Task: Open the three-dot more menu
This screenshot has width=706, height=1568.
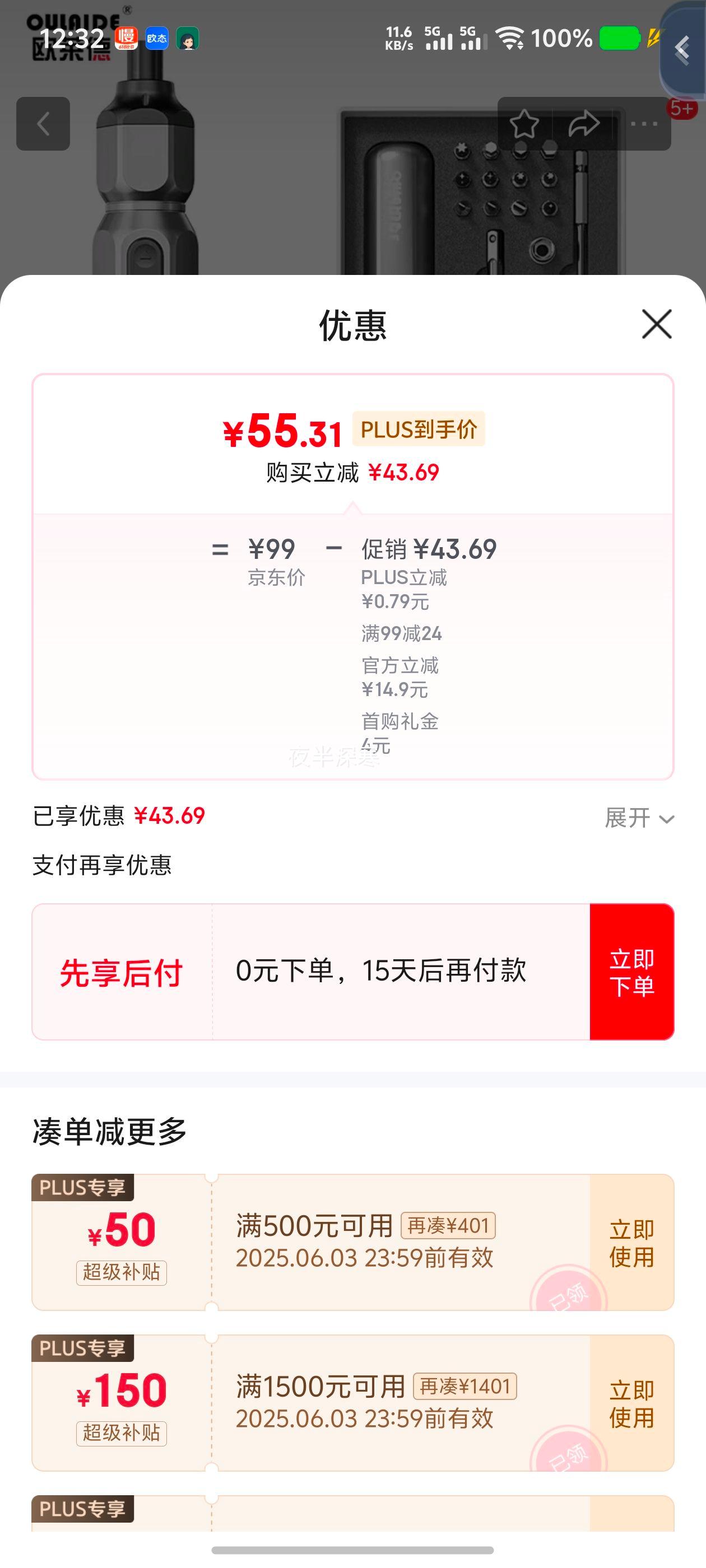Action: point(643,124)
